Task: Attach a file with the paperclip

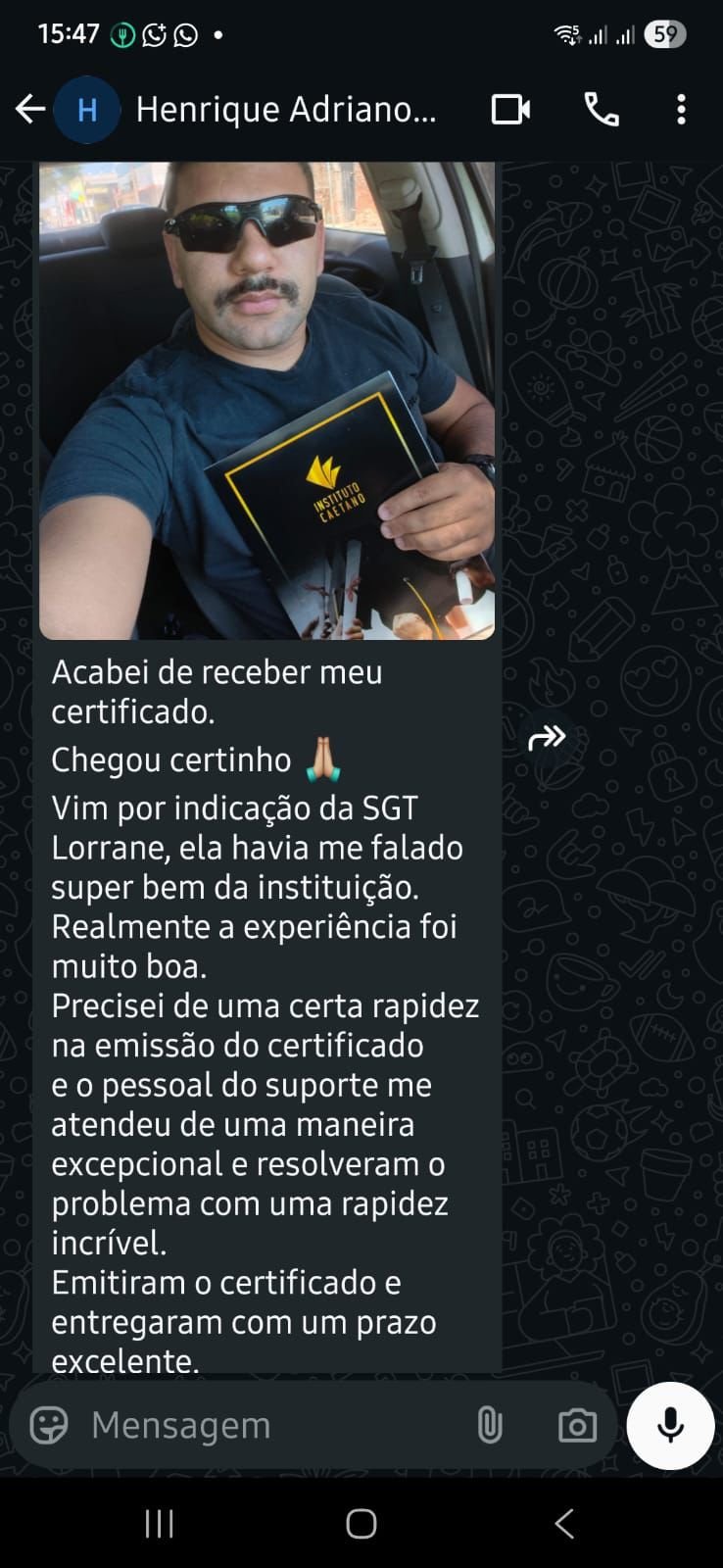Action: coord(490,1425)
